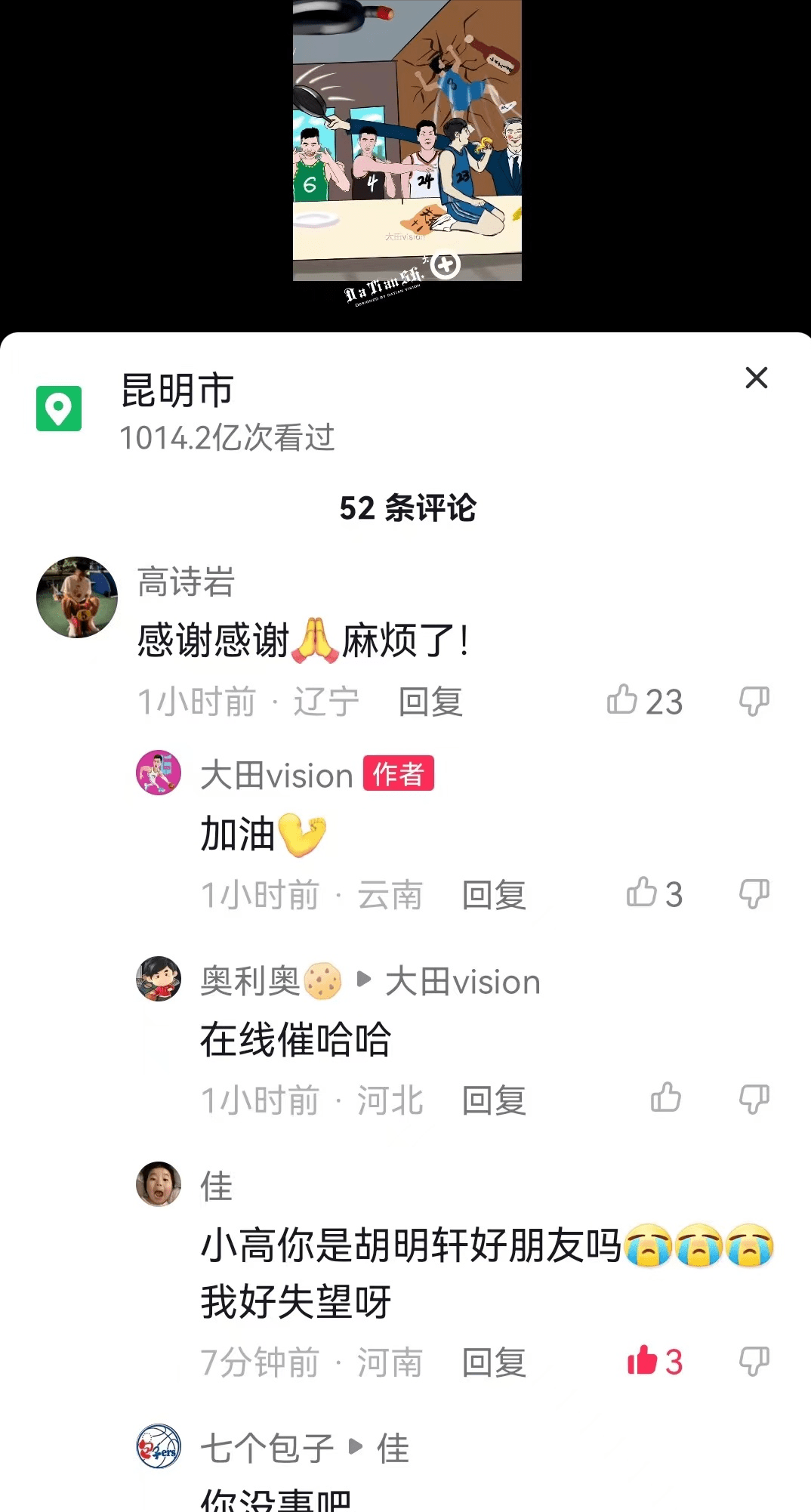Image resolution: width=811 pixels, height=1512 pixels.
Task: Reply to 奥利奥's comment
Action: pos(494,1100)
